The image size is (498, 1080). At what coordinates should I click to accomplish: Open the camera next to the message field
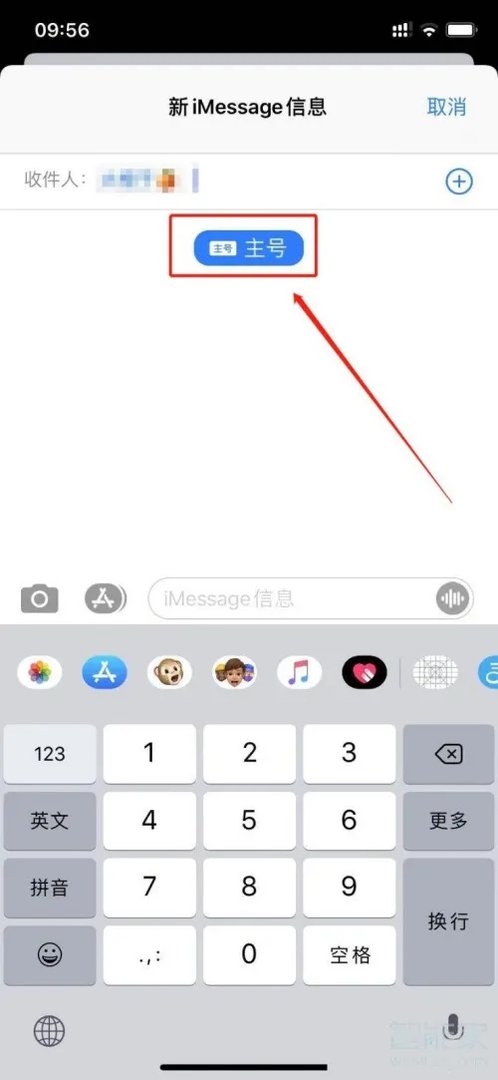coord(39,599)
